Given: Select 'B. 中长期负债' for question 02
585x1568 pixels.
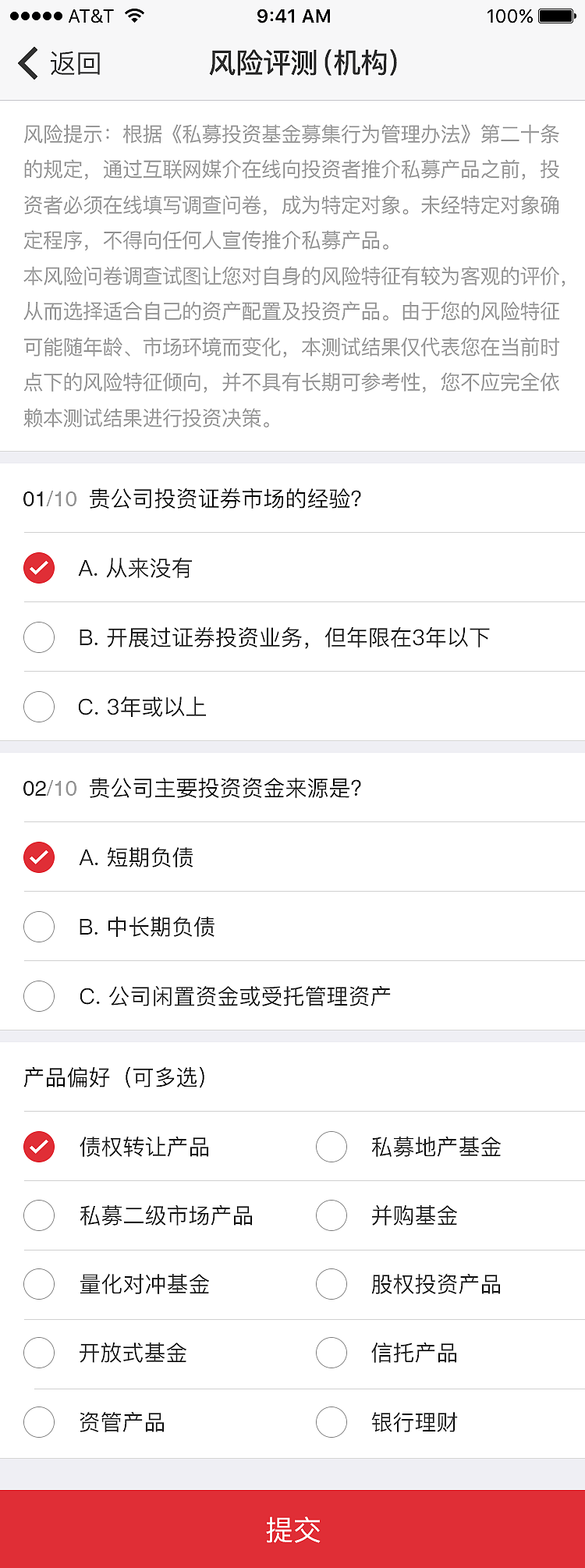Looking at the screenshot, I should coord(39,927).
